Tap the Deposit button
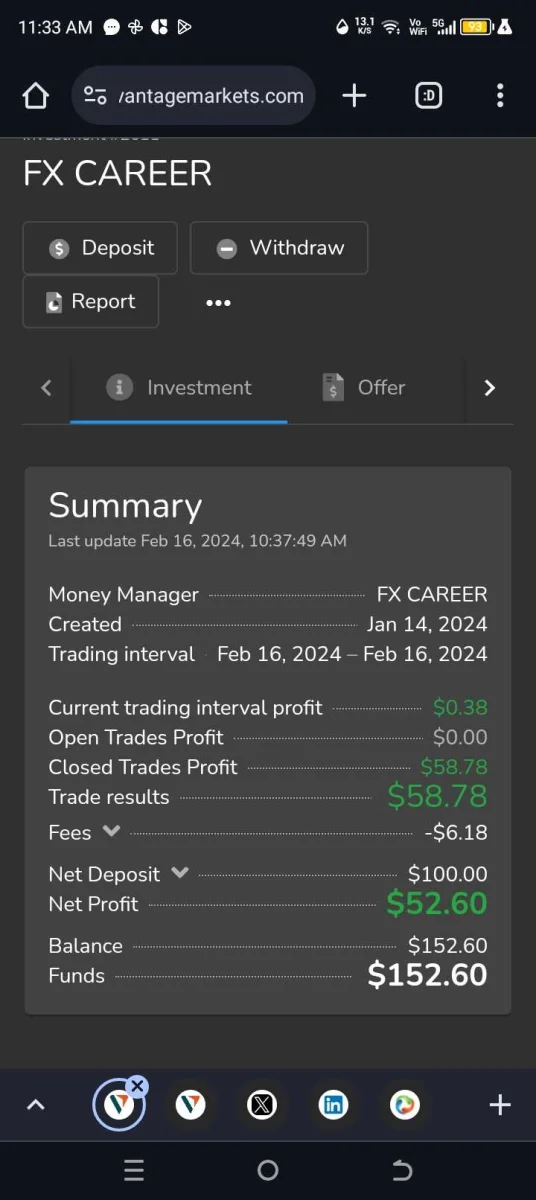Image resolution: width=536 pixels, height=1200 pixels. [100, 248]
